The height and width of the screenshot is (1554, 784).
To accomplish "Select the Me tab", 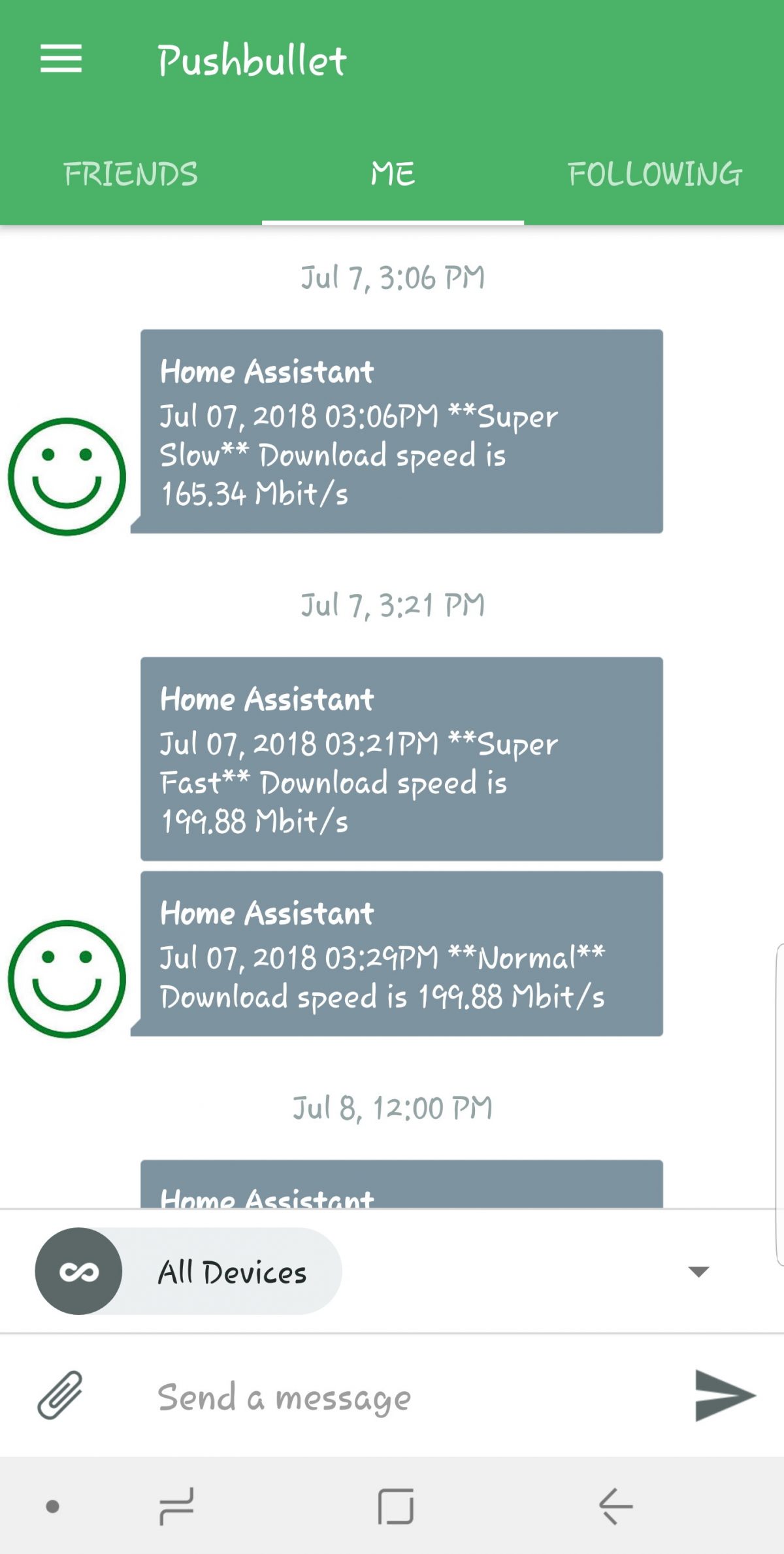I will (x=393, y=174).
